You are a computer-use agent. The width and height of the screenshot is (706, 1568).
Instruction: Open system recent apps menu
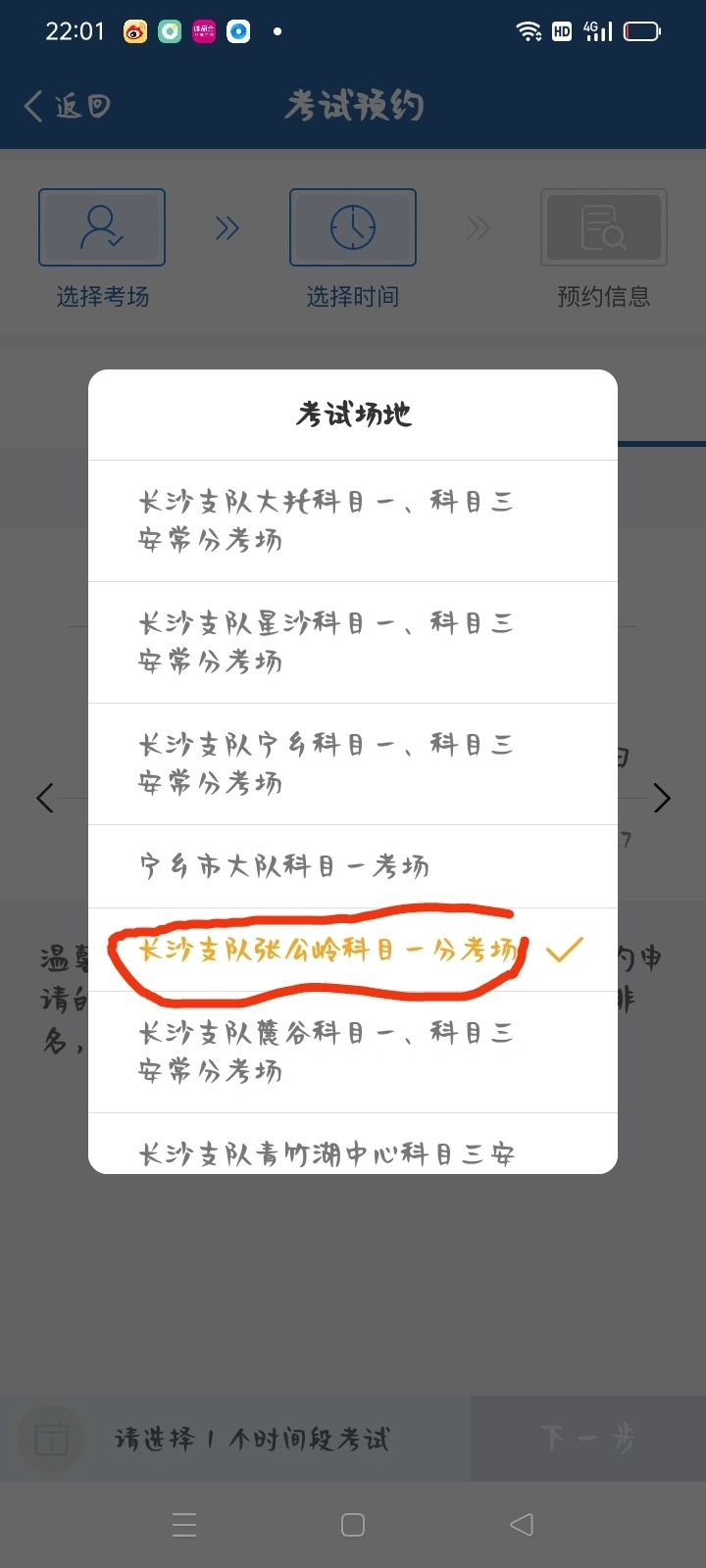tap(184, 1525)
